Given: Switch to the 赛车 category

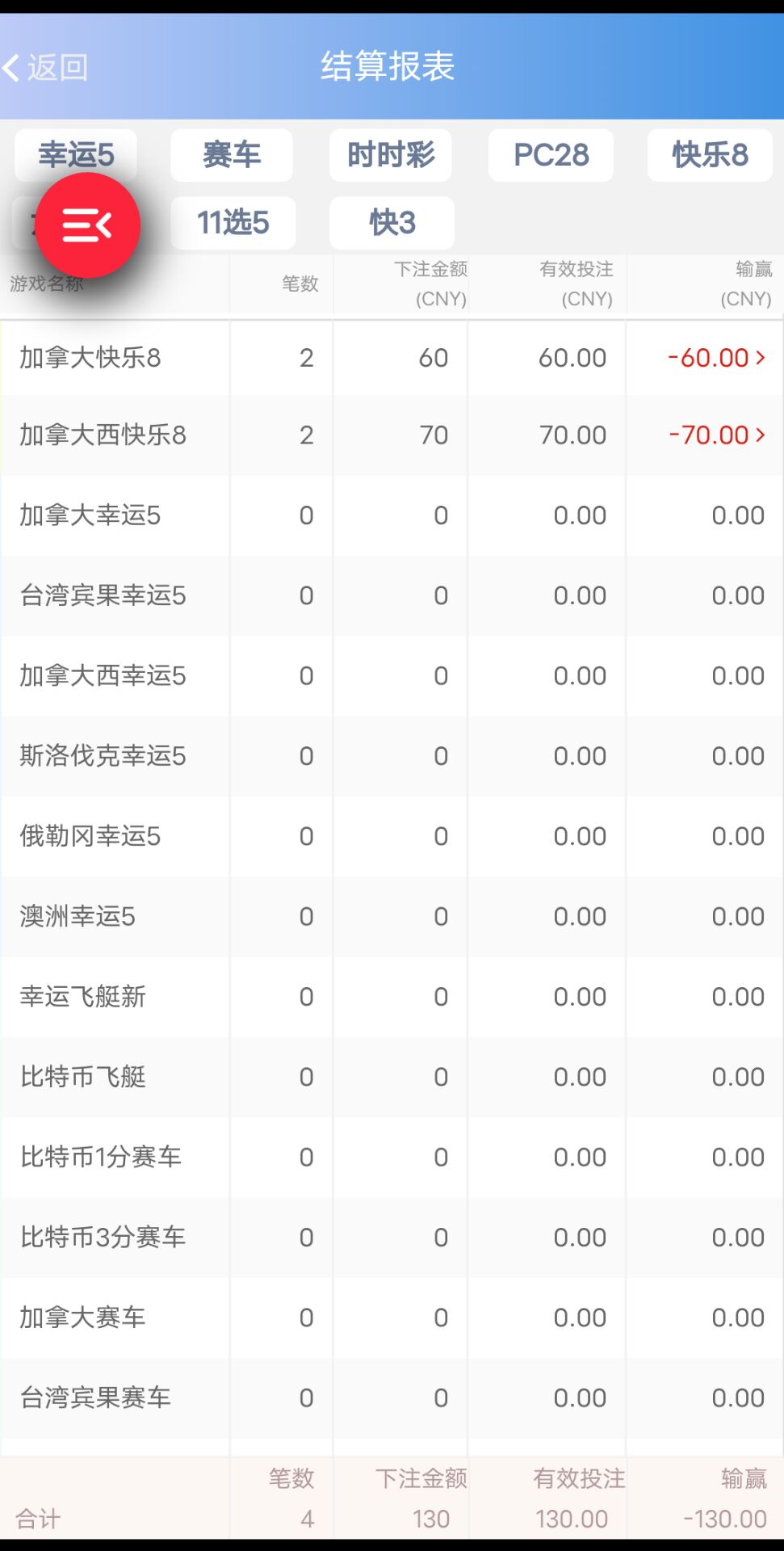Looking at the screenshot, I should 231,155.
